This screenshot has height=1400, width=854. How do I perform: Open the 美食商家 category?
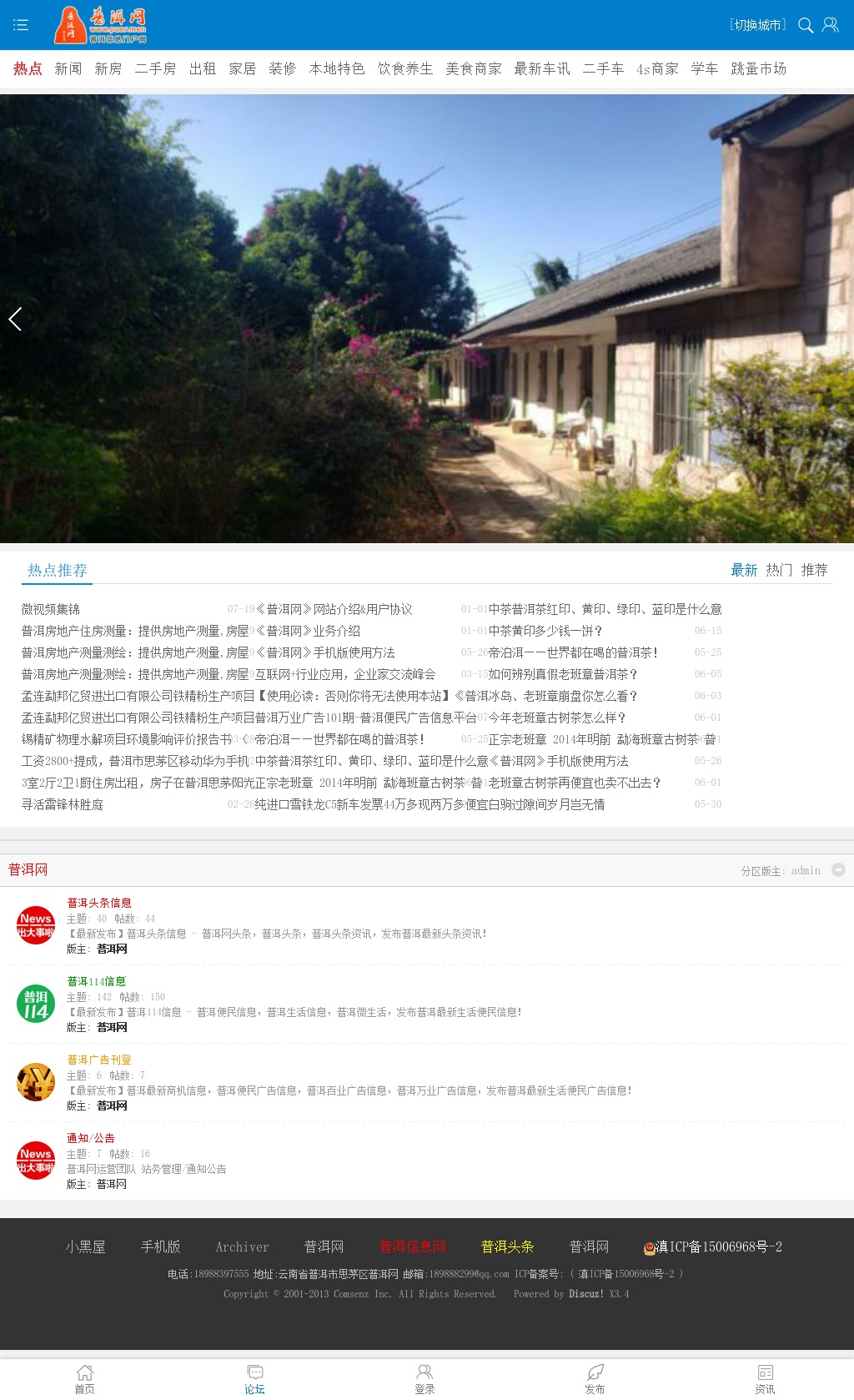tap(474, 68)
